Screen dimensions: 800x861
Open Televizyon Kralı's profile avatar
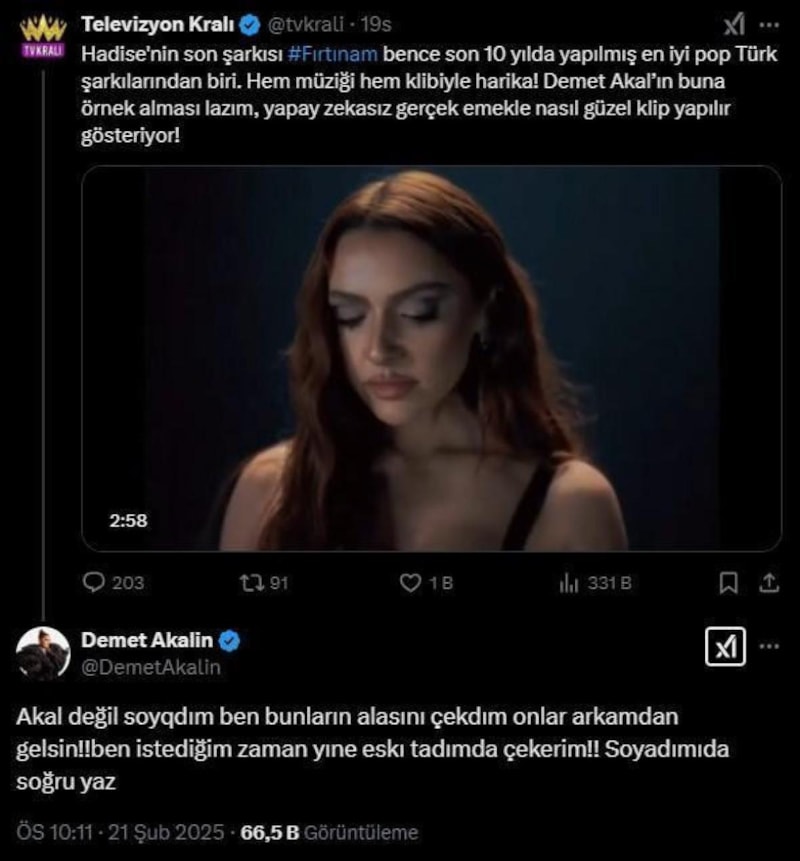click(x=43, y=36)
